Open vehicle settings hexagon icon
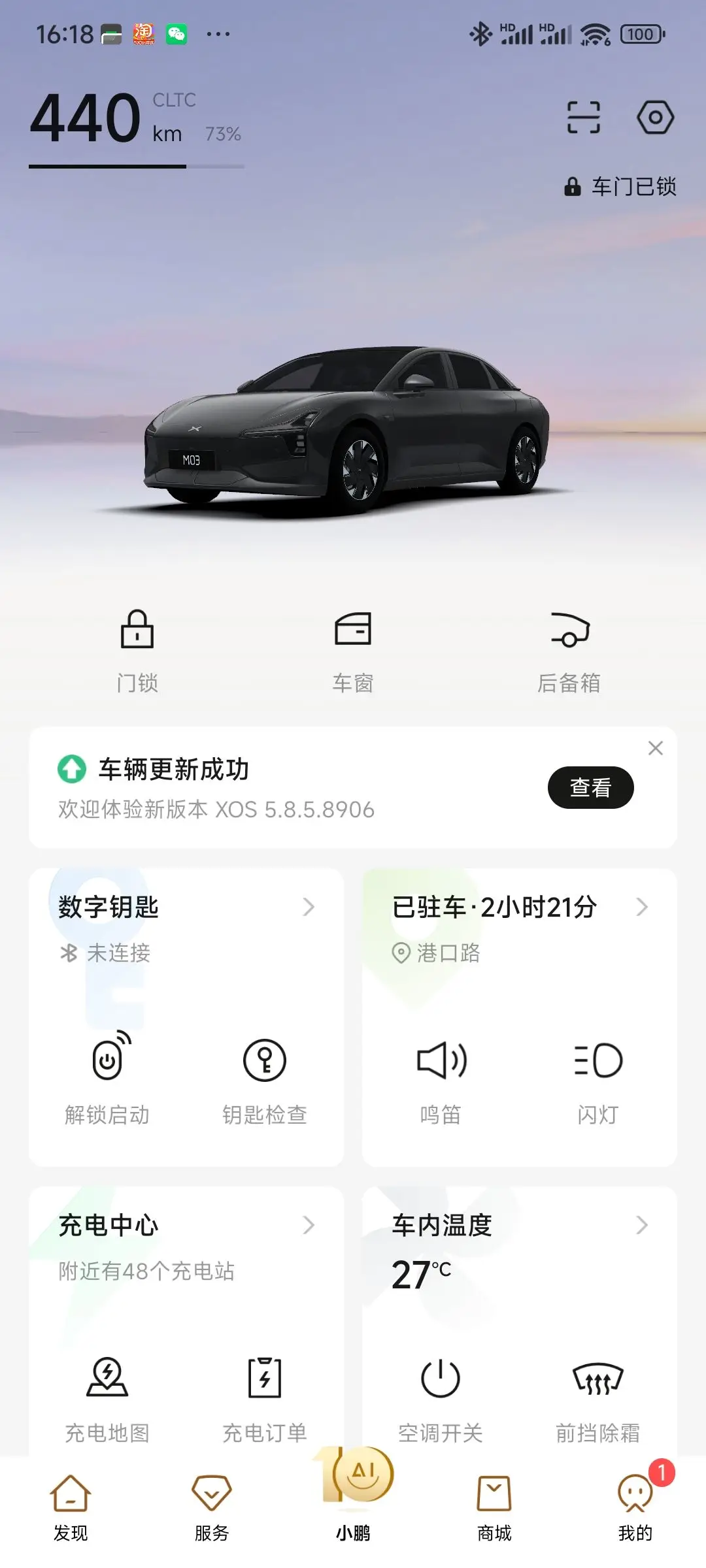706x1568 pixels. [x=655, y=118]
